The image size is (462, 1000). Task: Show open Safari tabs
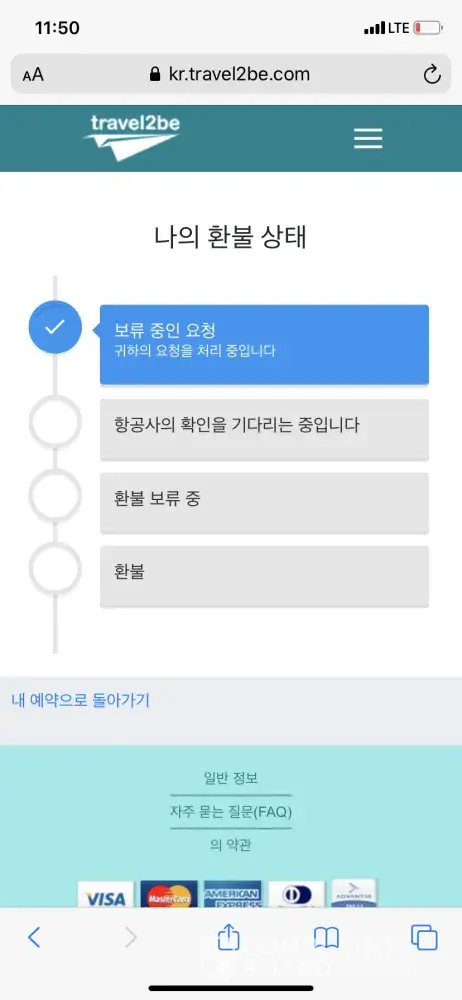pyautogui.click(x=424, y=937)
